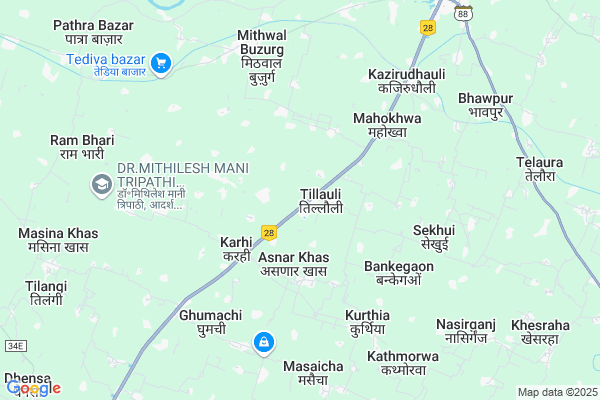Tap the blue shop pin near Ghumachi
The width and height of the screenshot is (600, 400).
pyautogui.click(x=263, y=343)
